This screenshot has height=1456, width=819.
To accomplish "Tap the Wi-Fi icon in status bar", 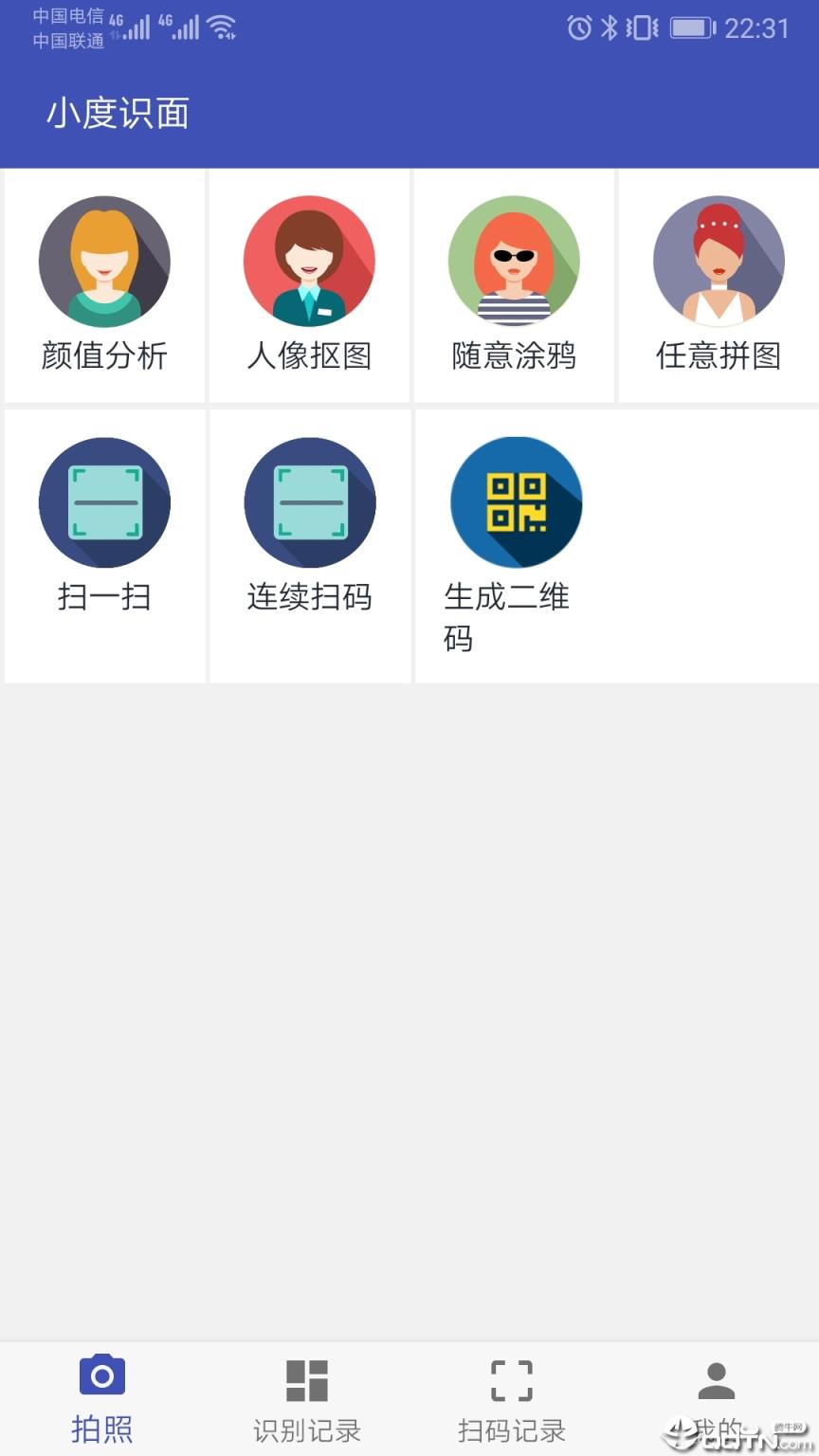I will 224,27.
